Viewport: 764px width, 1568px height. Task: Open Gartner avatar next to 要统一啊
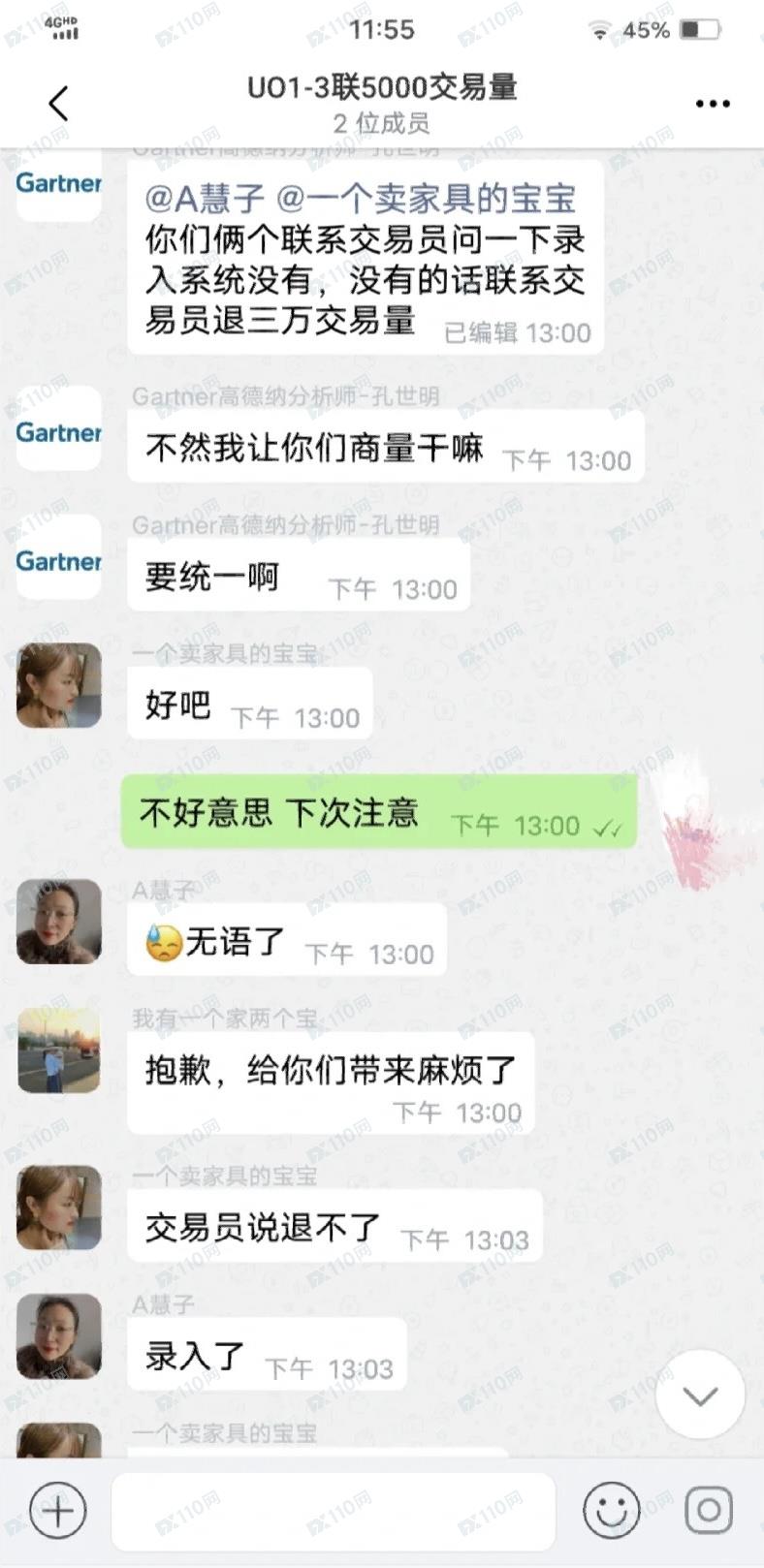[59, 561]
